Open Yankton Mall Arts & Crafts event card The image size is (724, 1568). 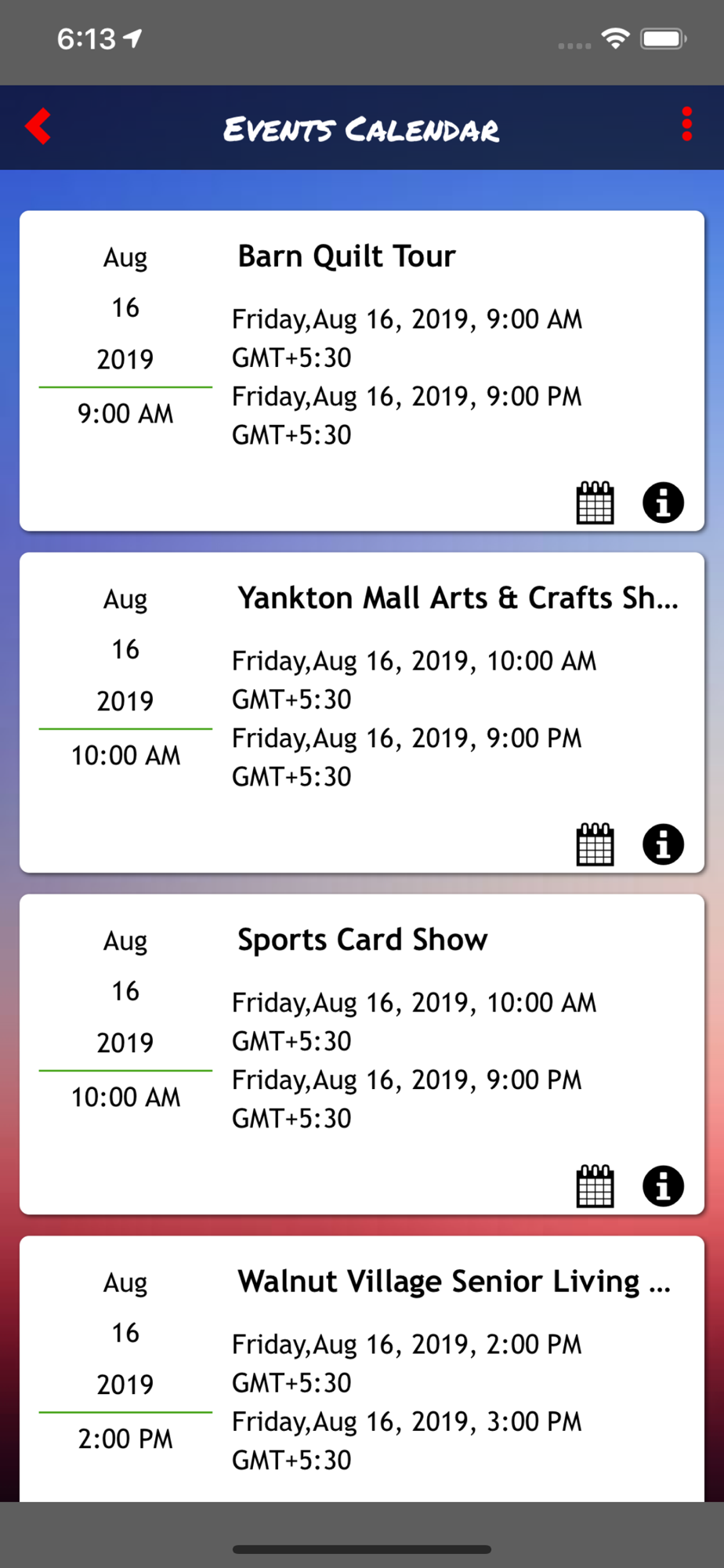coord(362,713)
